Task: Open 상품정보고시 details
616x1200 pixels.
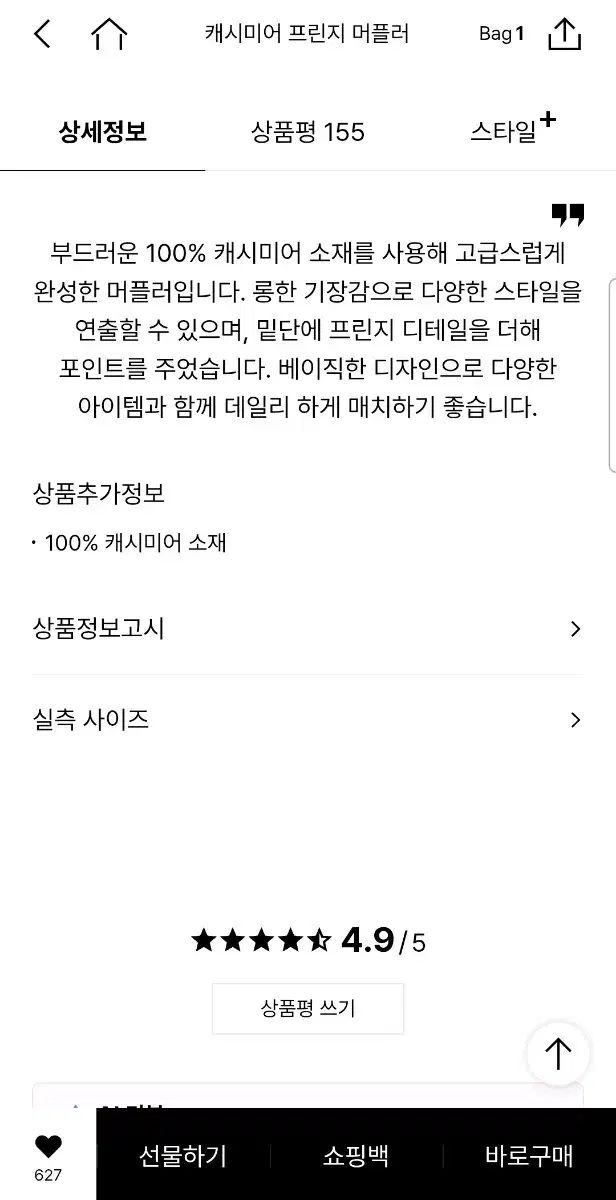Action: click(307, 629)
